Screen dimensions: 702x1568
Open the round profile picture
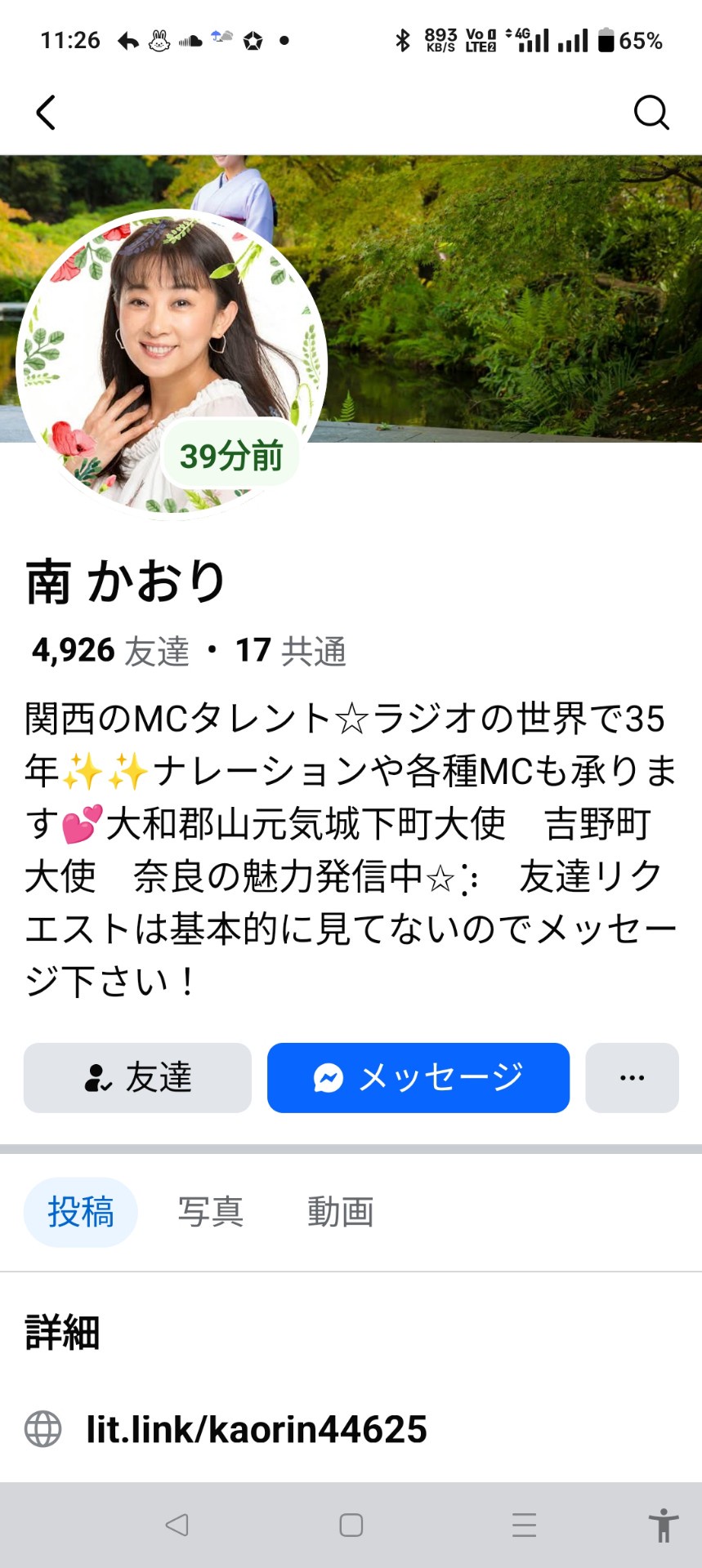(x=172, y=364)
